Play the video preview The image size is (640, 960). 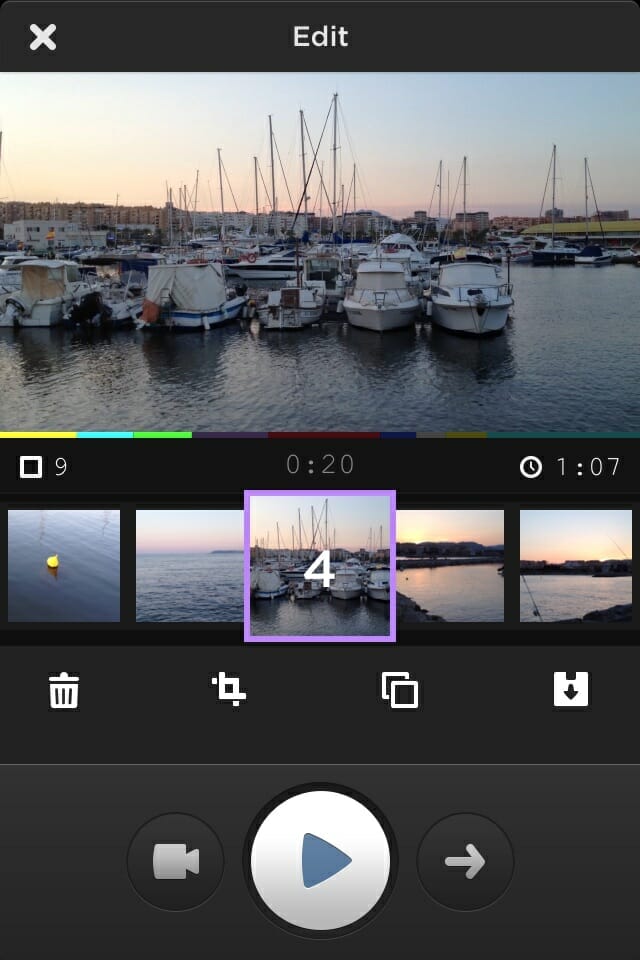tap(320, 861)
